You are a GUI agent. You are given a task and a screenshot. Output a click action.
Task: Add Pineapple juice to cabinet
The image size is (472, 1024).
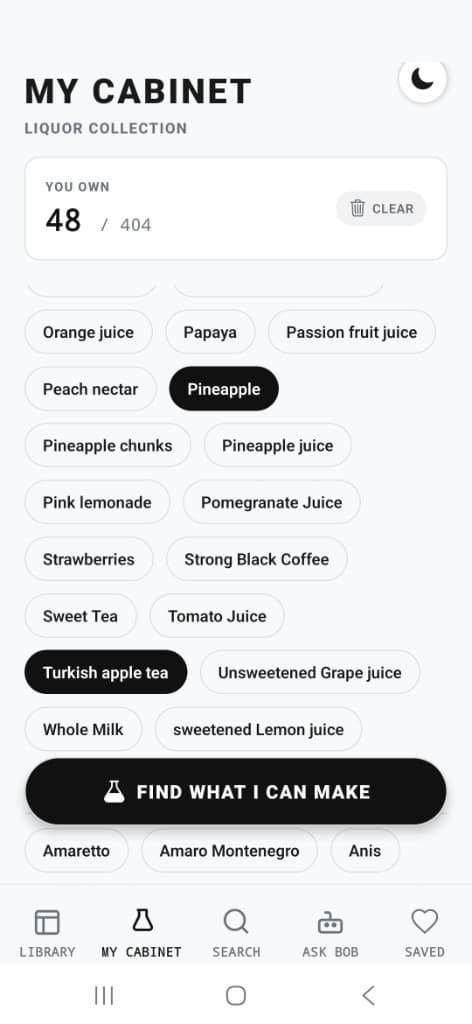click(277, 445)
